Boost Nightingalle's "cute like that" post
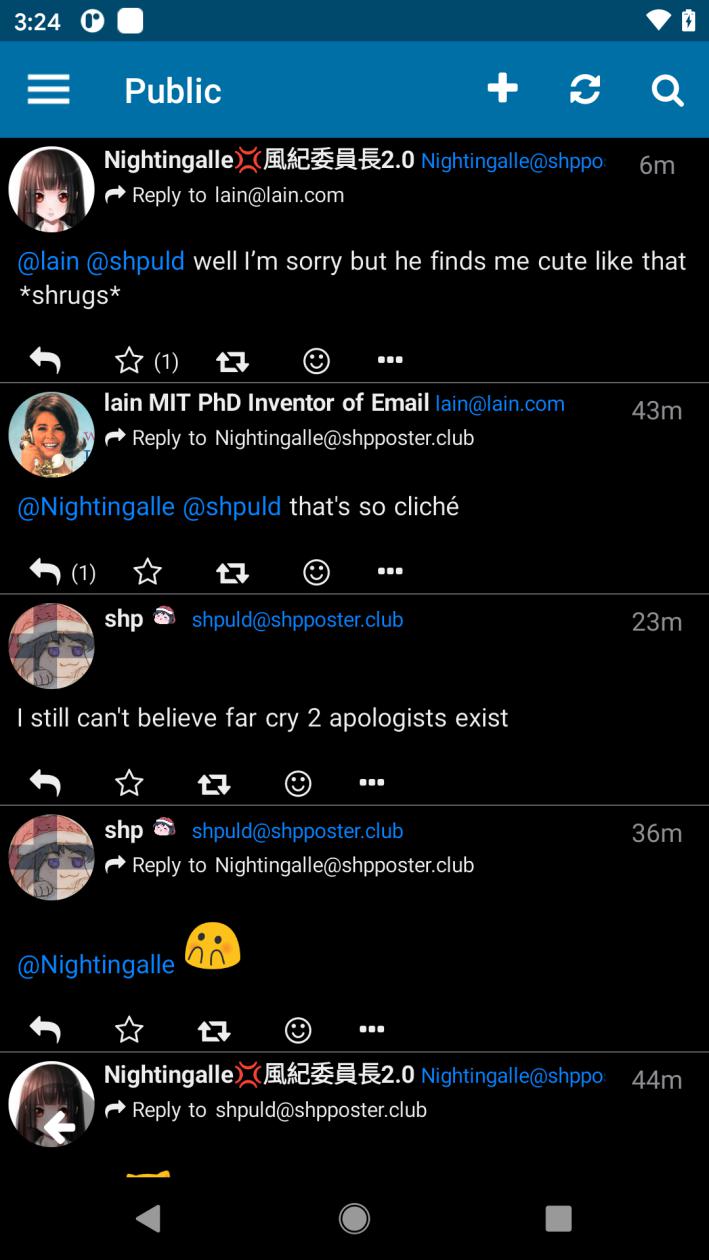 pos(232,361)
